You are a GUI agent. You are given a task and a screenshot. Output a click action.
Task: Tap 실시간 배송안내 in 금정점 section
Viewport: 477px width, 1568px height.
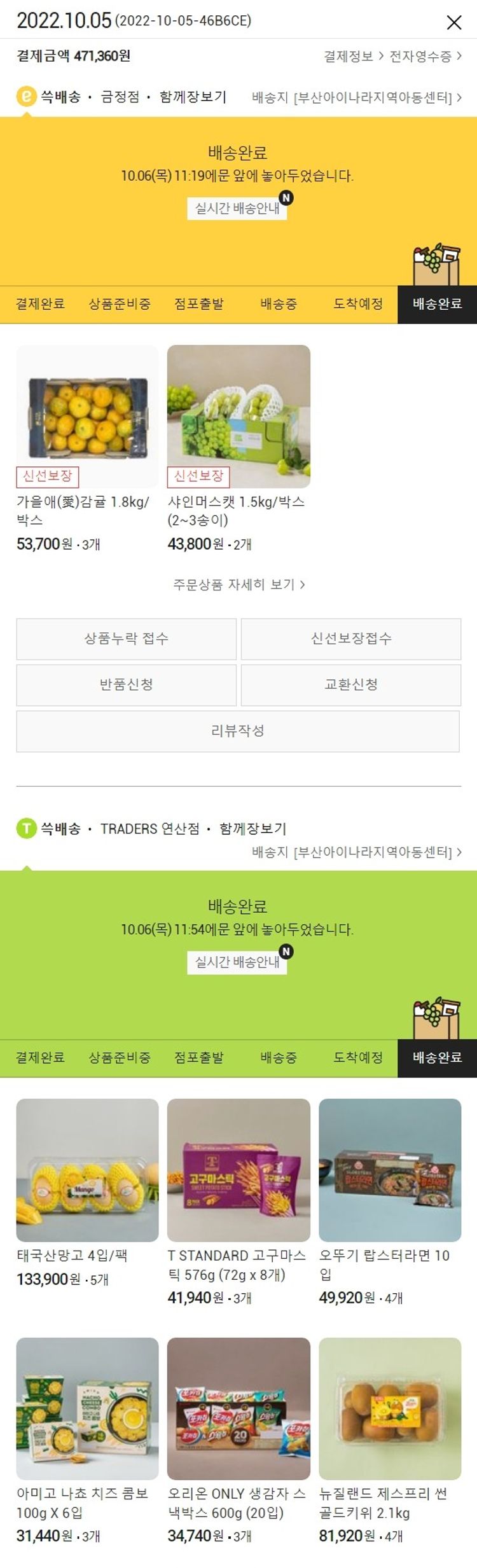(x=237, y=208)
